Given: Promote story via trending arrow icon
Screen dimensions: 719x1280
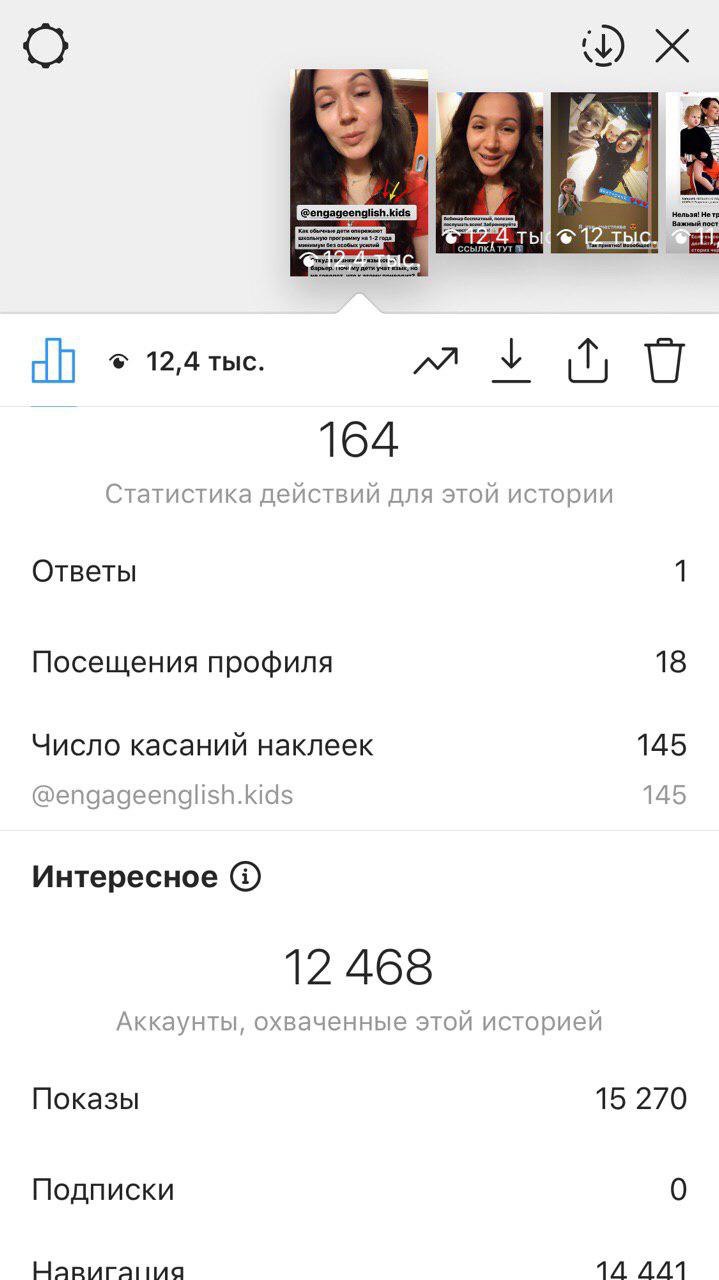Looking at the screenshot, I should (435, 361).
